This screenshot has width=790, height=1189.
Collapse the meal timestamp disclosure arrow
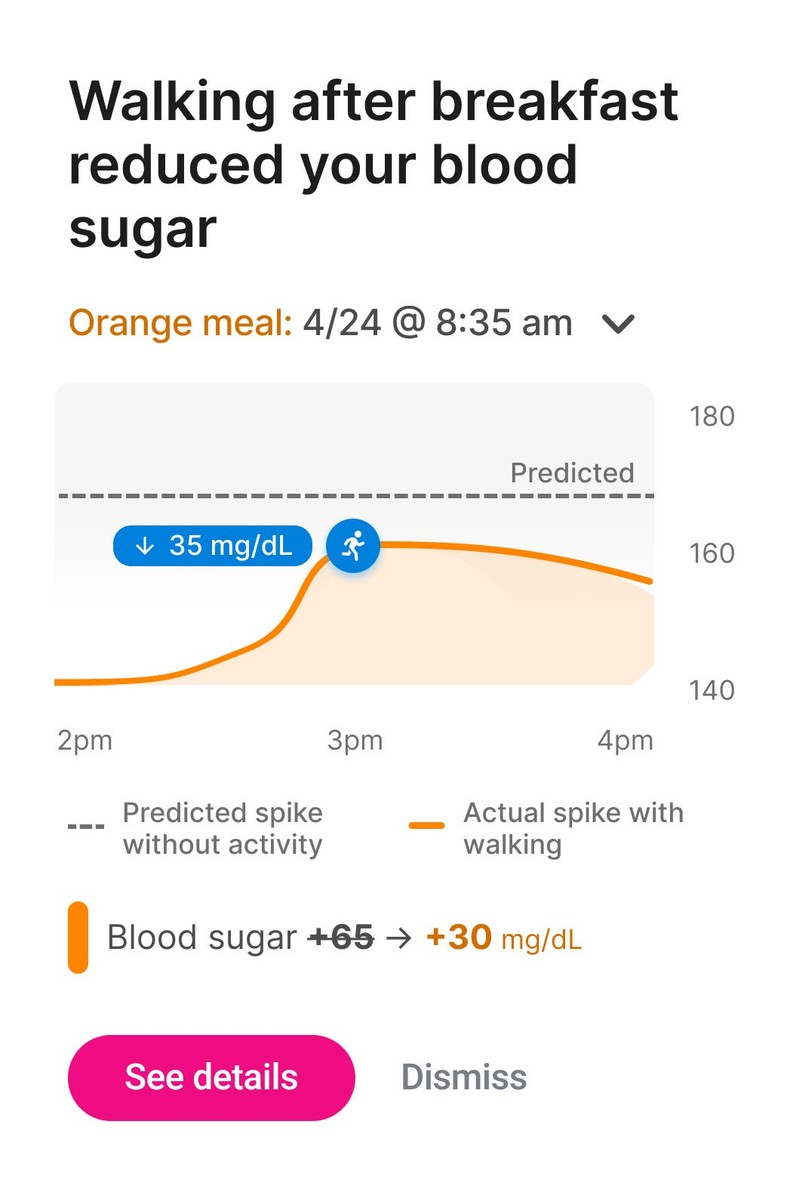(x=617, y=323)
